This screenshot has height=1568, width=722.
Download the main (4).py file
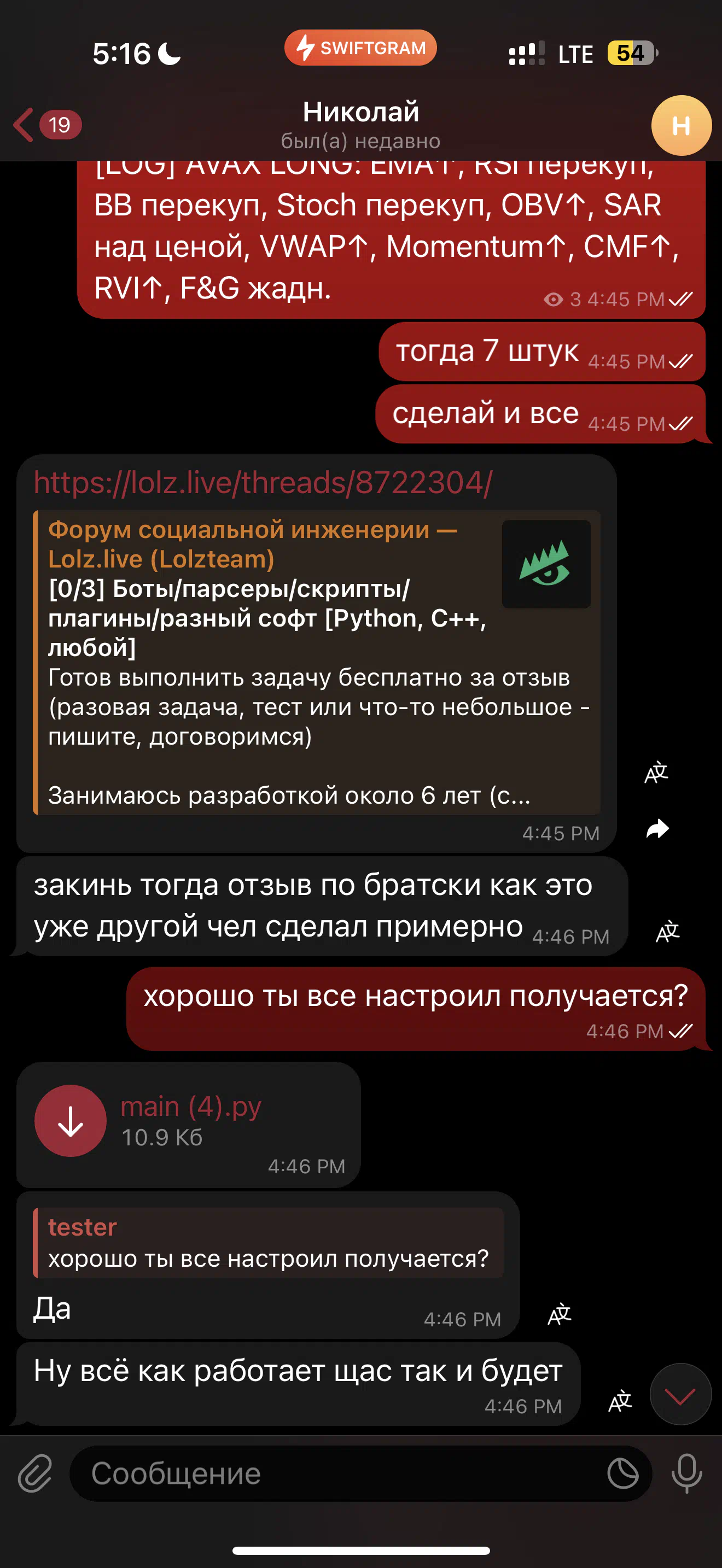pyautogui.click(x=71, y=1121)
